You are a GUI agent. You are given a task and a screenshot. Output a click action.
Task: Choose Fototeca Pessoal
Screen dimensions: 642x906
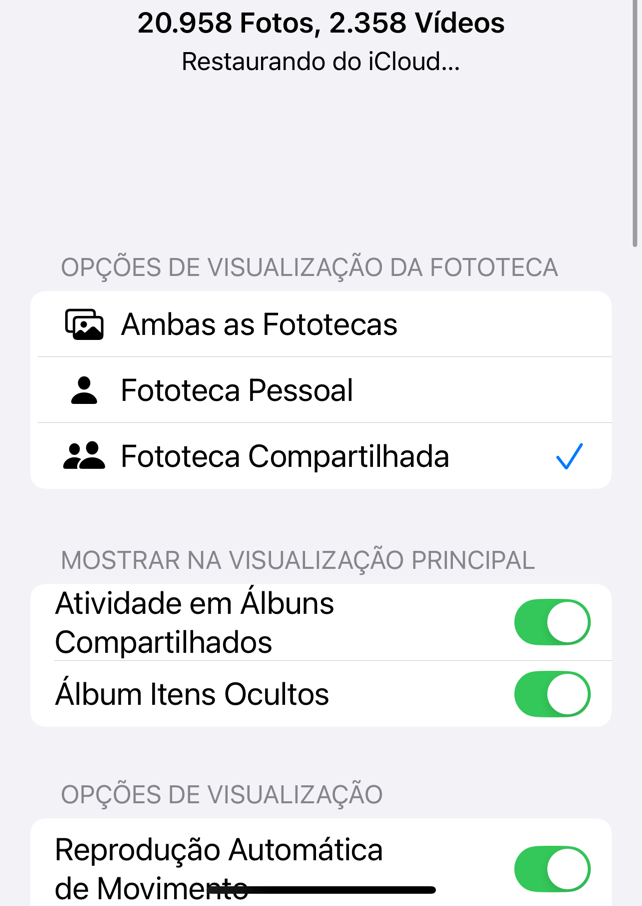[x=320, y=390]
